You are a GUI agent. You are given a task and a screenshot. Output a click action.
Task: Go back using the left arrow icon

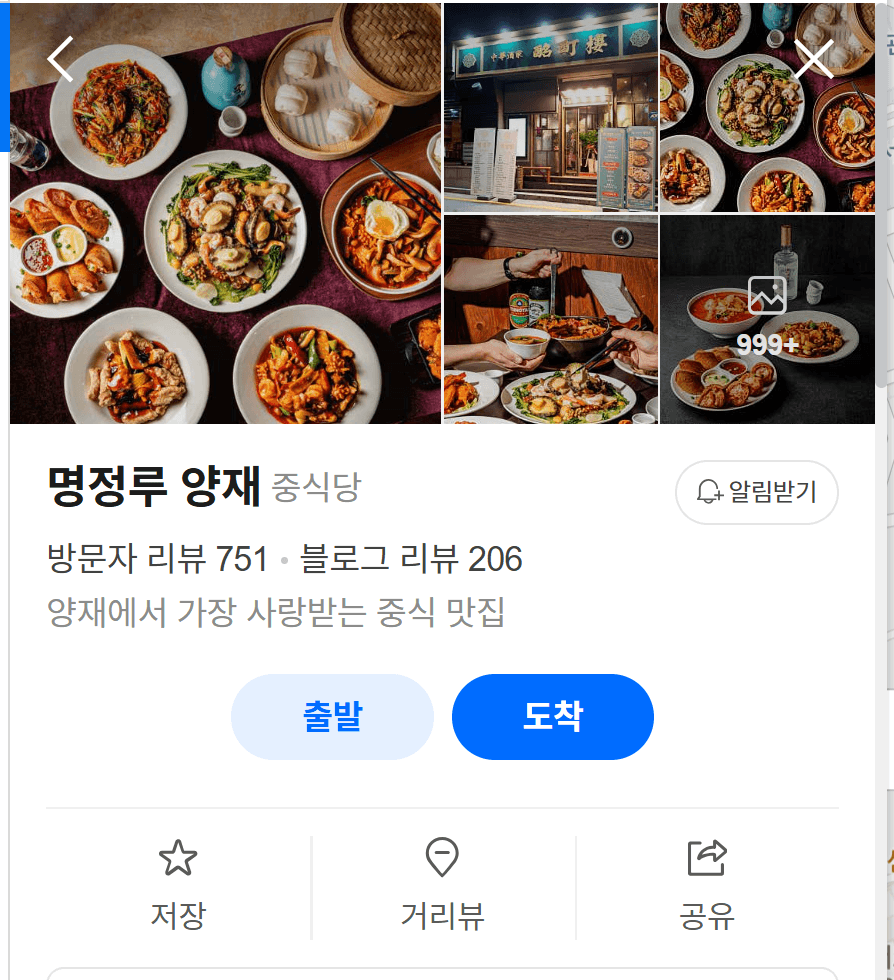click(x=60, y=59)
